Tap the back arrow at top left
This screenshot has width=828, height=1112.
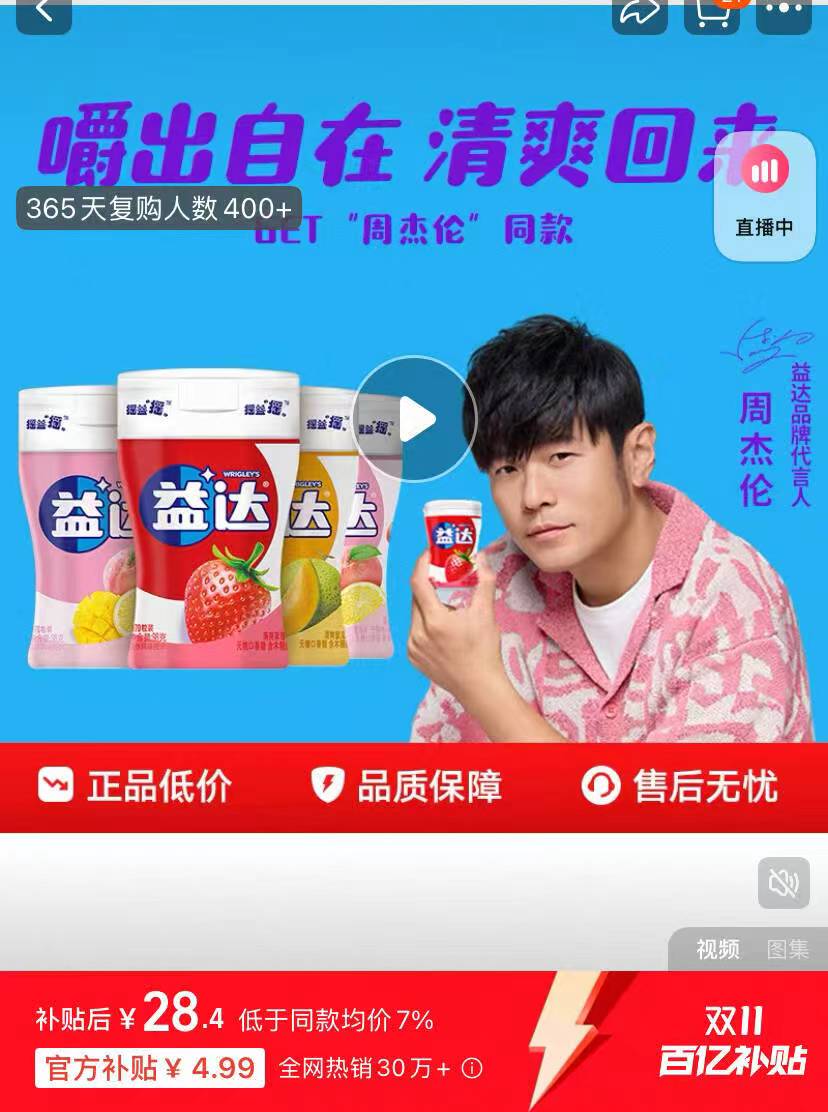43,10
